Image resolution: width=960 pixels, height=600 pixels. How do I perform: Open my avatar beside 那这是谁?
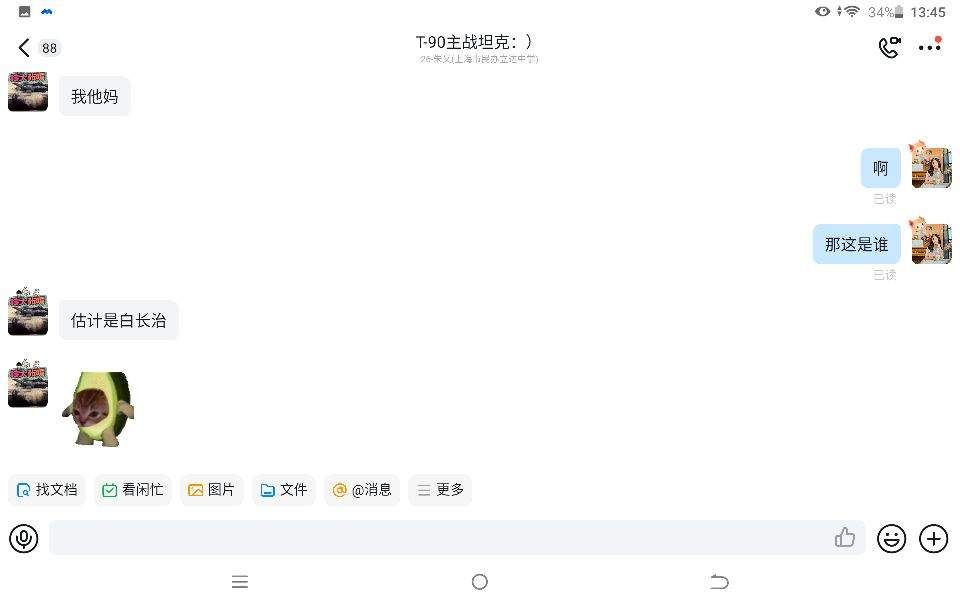(931, 243)
